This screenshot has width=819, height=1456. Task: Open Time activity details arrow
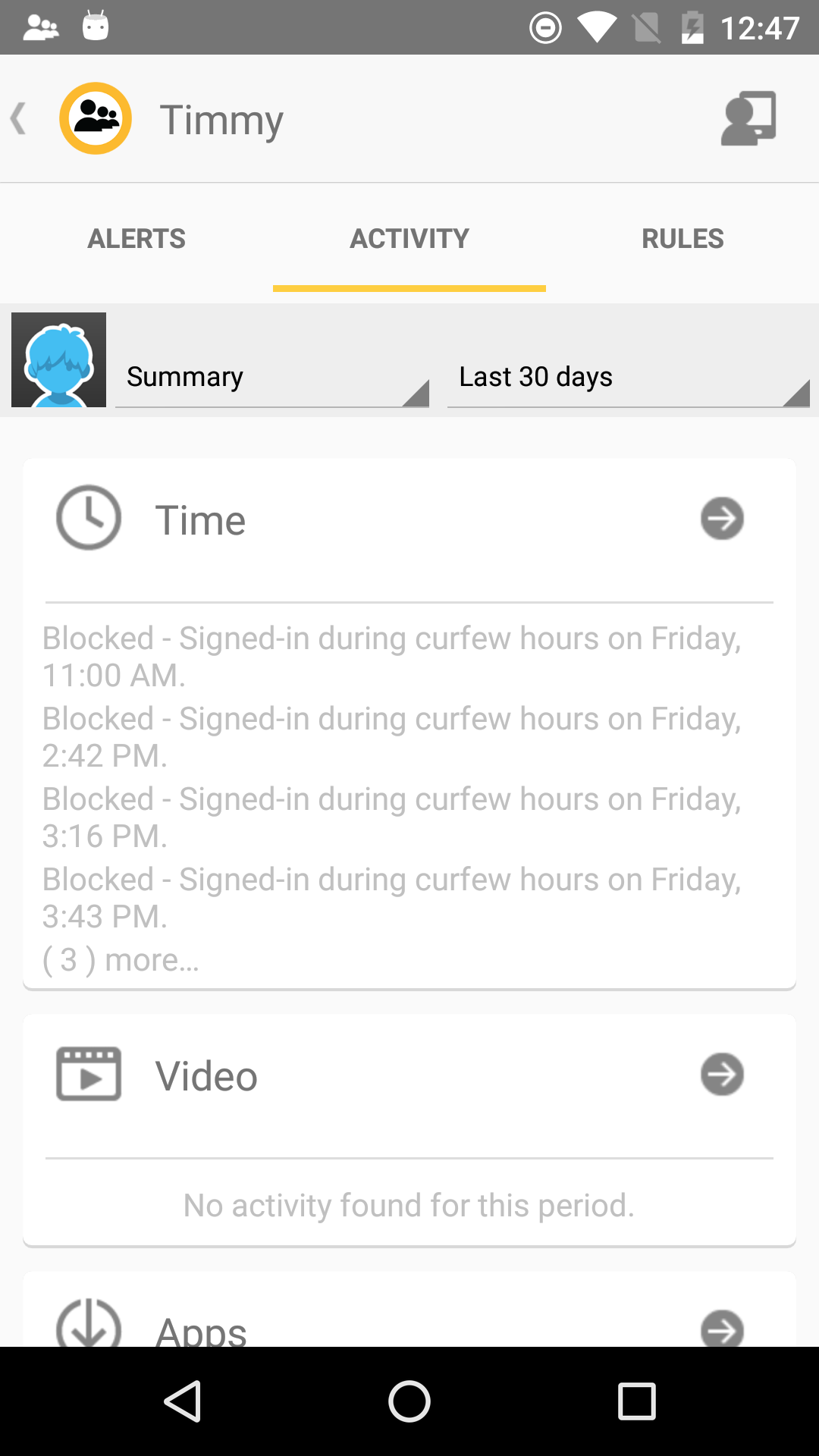tap(721, 519)
